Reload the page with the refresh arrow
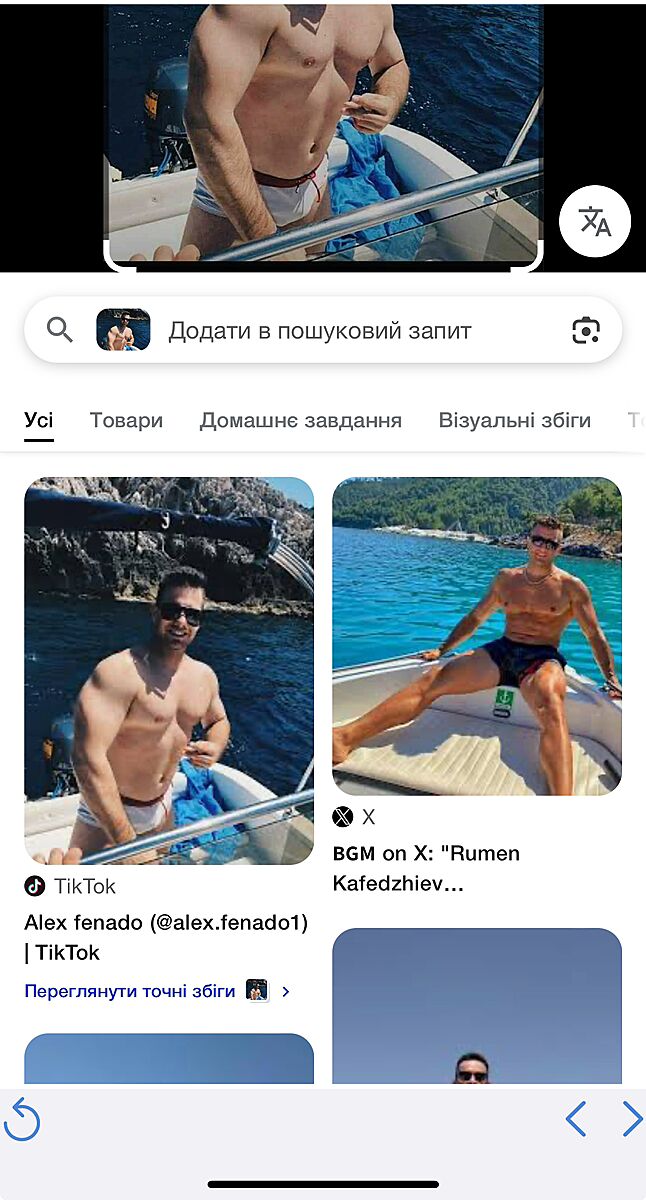This screenshot has width=646, height=1200. pyautogui.click(x=22, y=1119)
